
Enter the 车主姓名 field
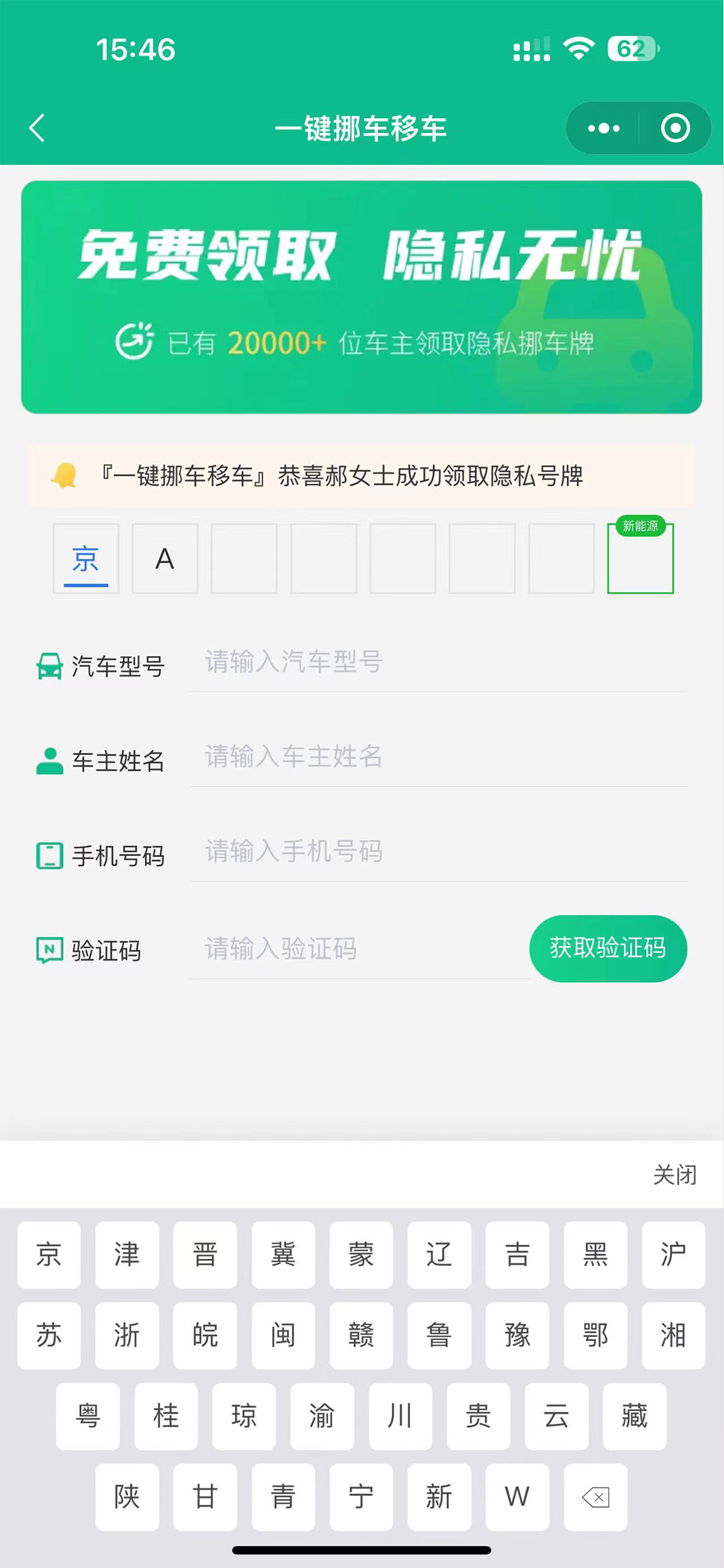pyautogui.click(x=438, y=756)
